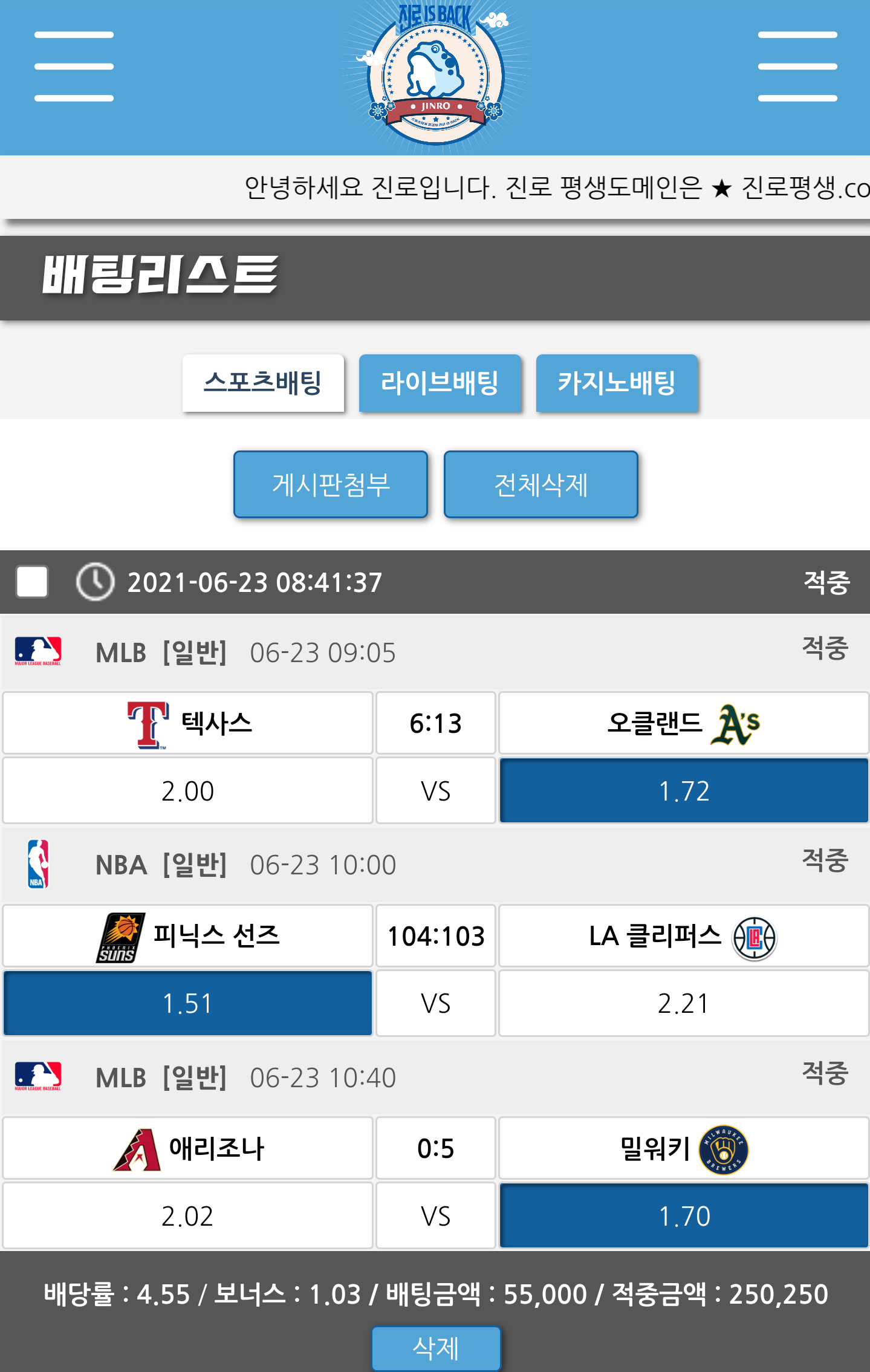This screenshot has width=870, height=1372.
Task: Tap 삭제 to delete this bet slip
Action: click(436, 1348)
